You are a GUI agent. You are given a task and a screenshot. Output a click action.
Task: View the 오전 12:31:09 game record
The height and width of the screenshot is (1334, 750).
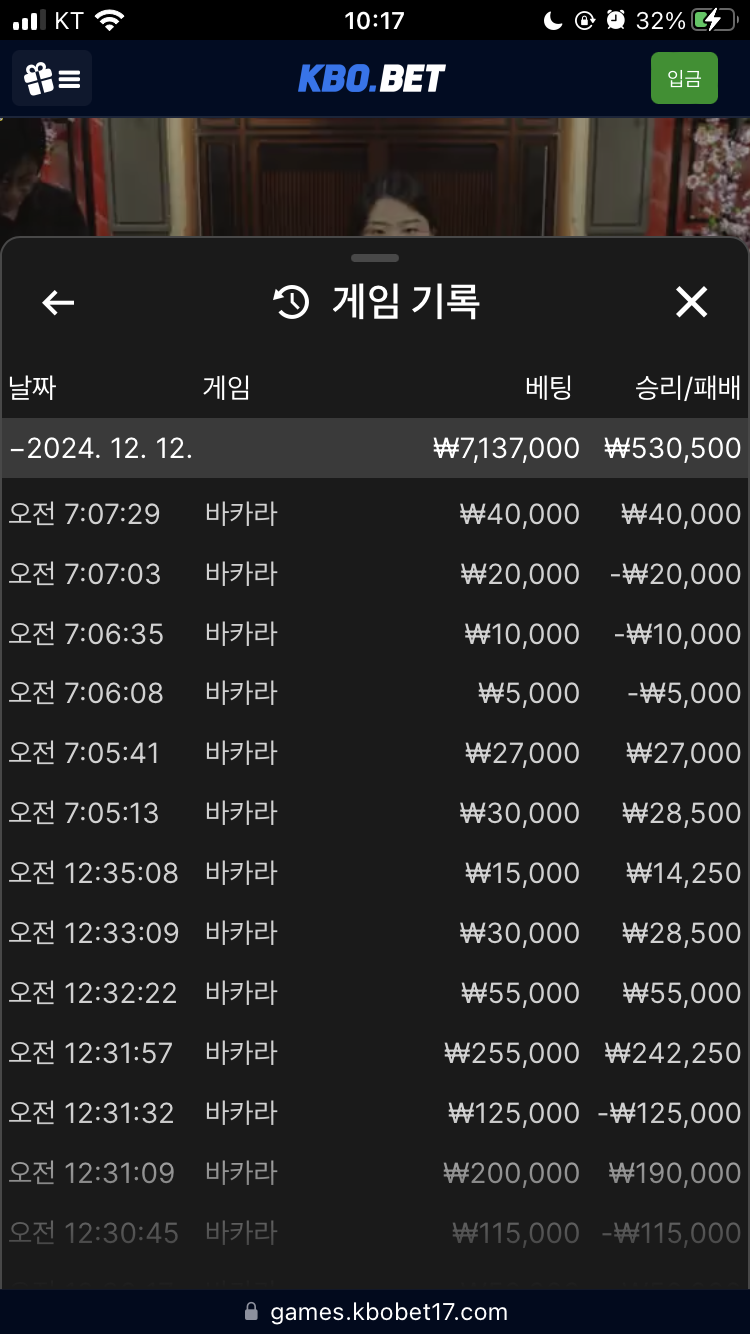coord(375,1173)
